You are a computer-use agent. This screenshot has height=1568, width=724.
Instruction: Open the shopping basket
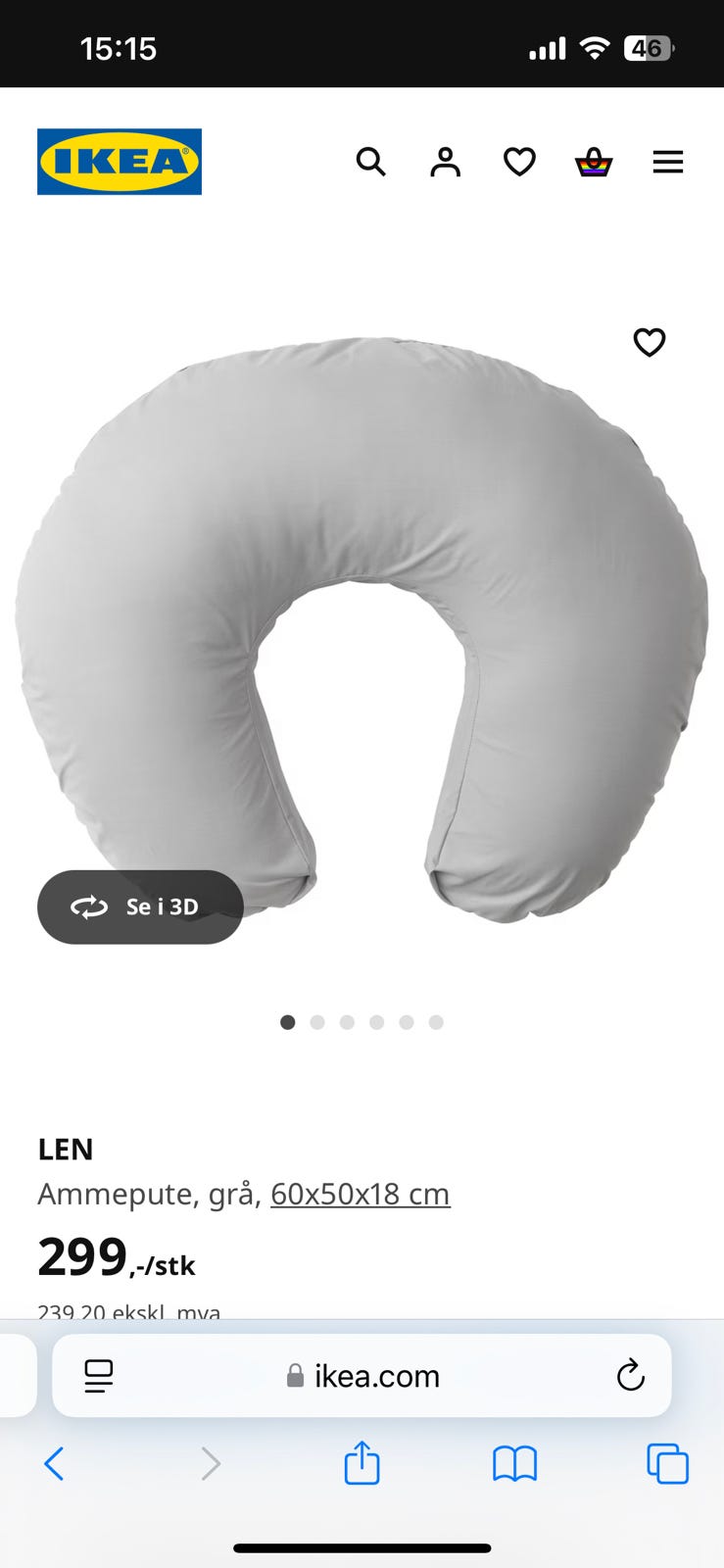[594, 162]
